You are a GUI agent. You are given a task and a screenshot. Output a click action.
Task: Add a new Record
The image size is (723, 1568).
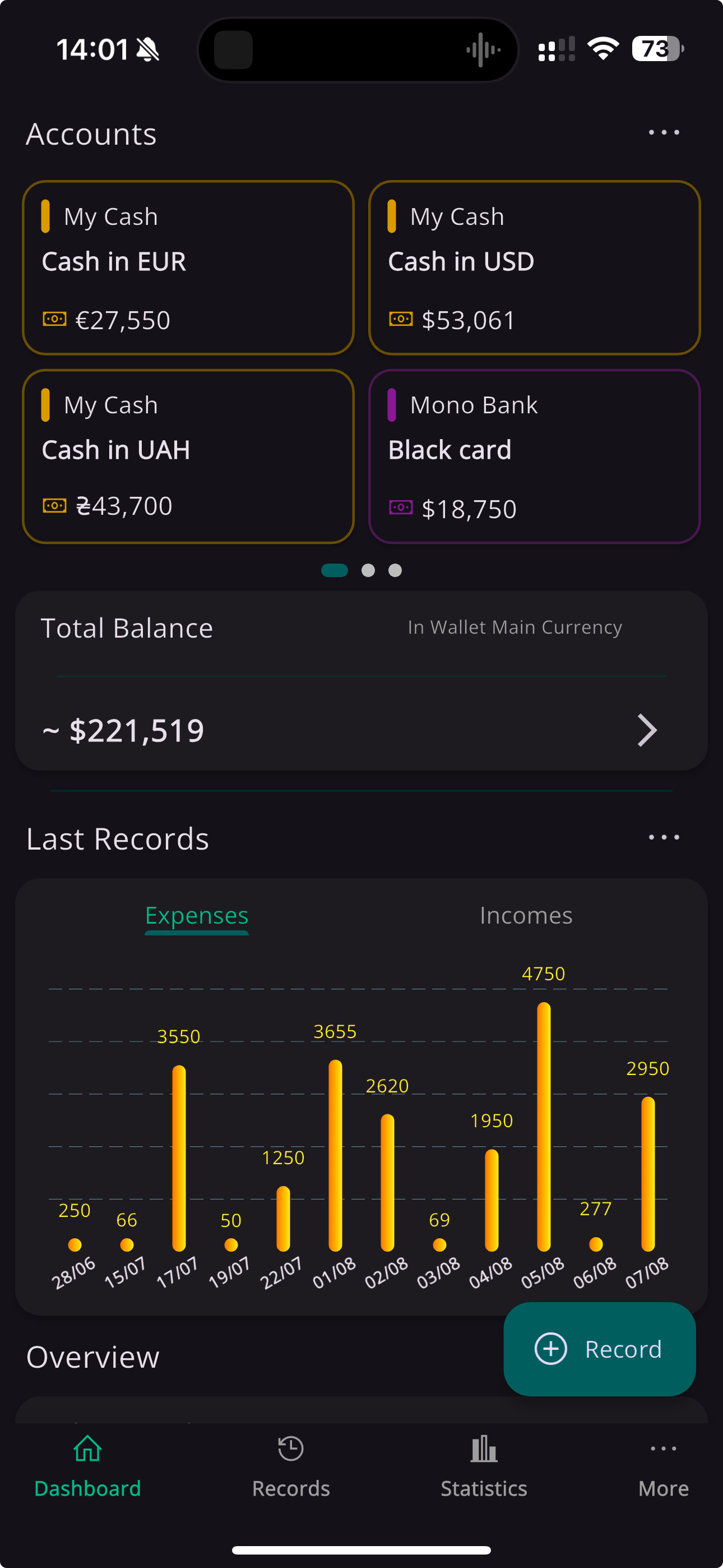coord(600,1349)
